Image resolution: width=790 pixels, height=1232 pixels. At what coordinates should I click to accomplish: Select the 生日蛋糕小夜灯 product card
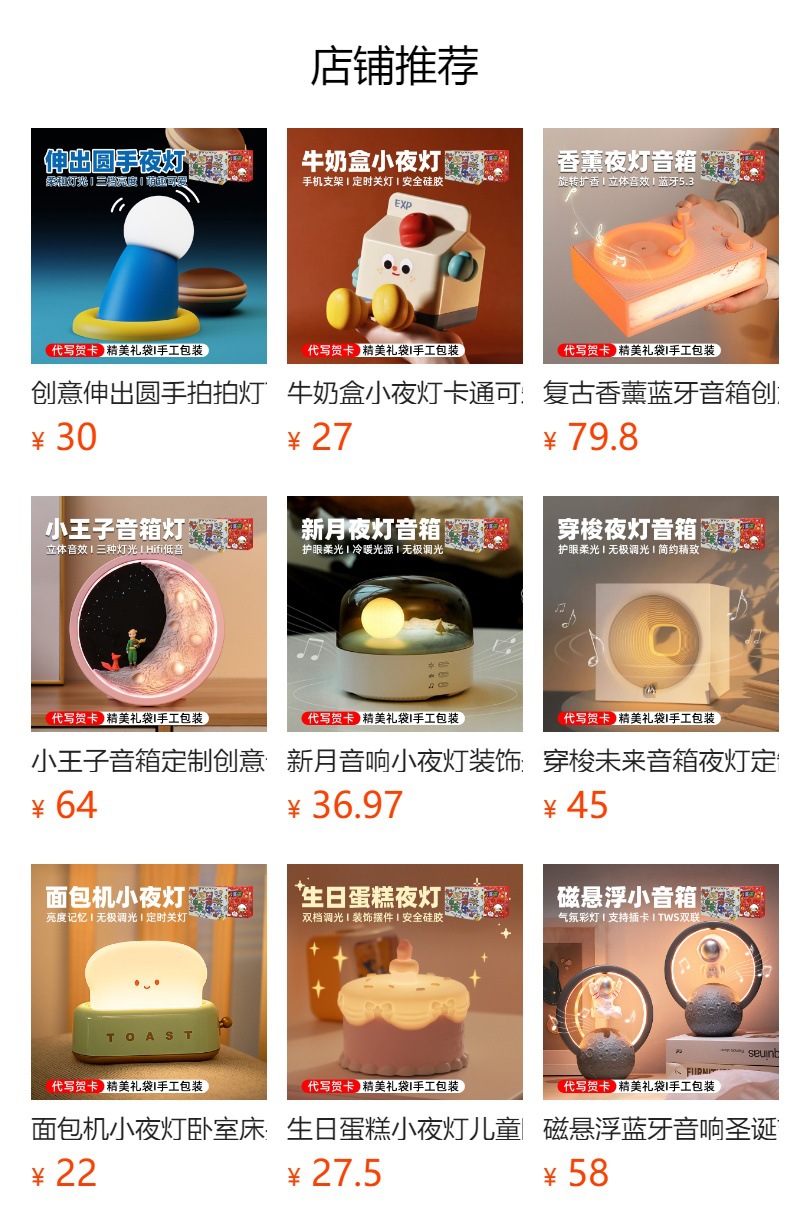pos(405,982)
